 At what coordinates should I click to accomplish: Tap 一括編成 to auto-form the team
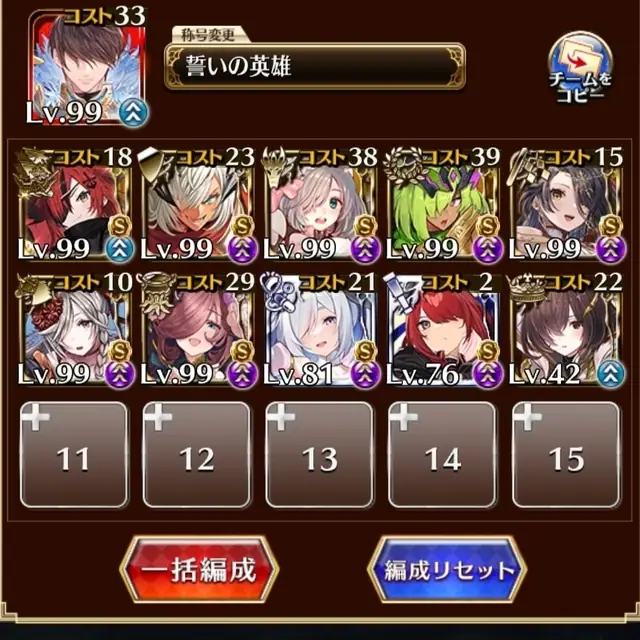tap(198, 569)
